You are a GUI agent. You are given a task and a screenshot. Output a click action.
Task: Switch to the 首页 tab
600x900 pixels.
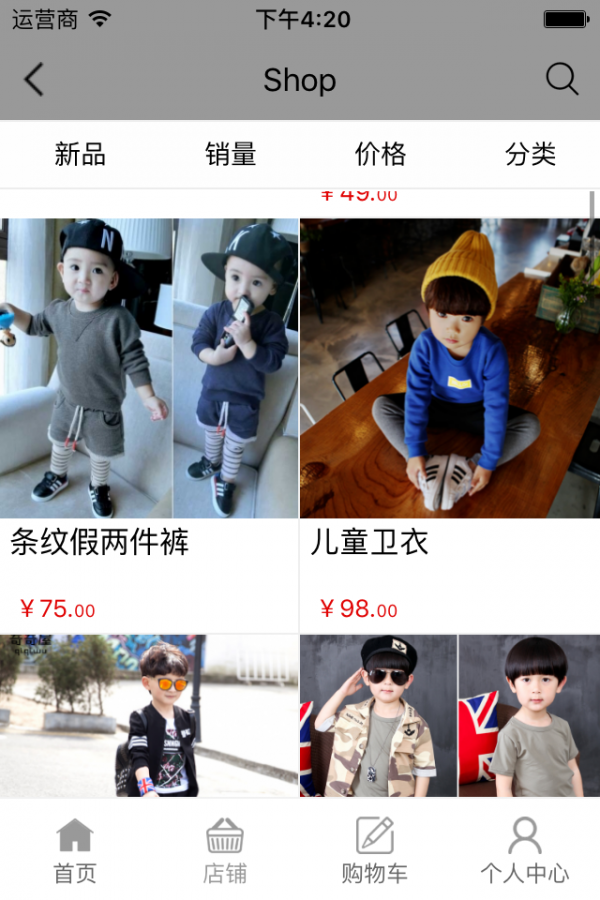(x=75, y=851)
